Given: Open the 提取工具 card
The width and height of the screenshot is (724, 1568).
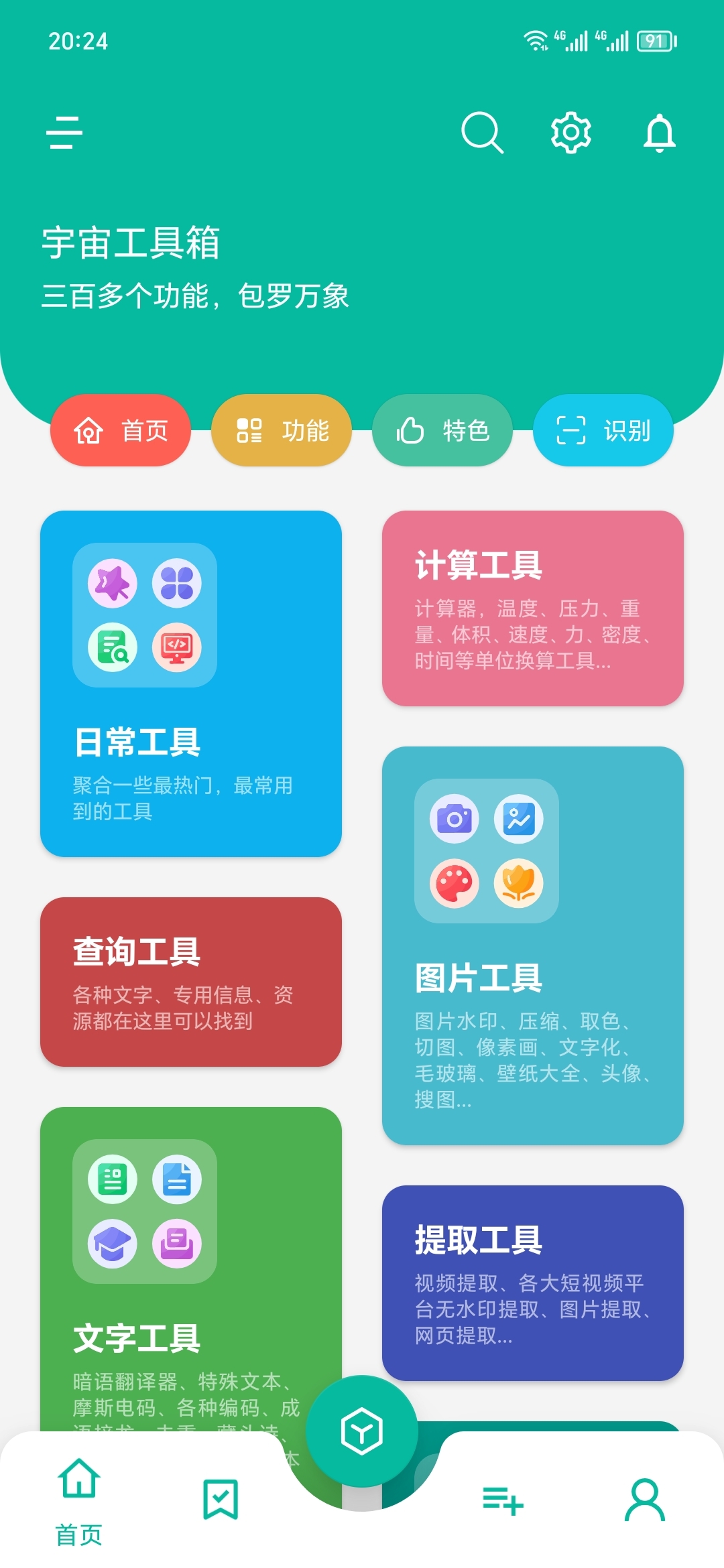Looking at the screenshot, I should [533, 1283].
